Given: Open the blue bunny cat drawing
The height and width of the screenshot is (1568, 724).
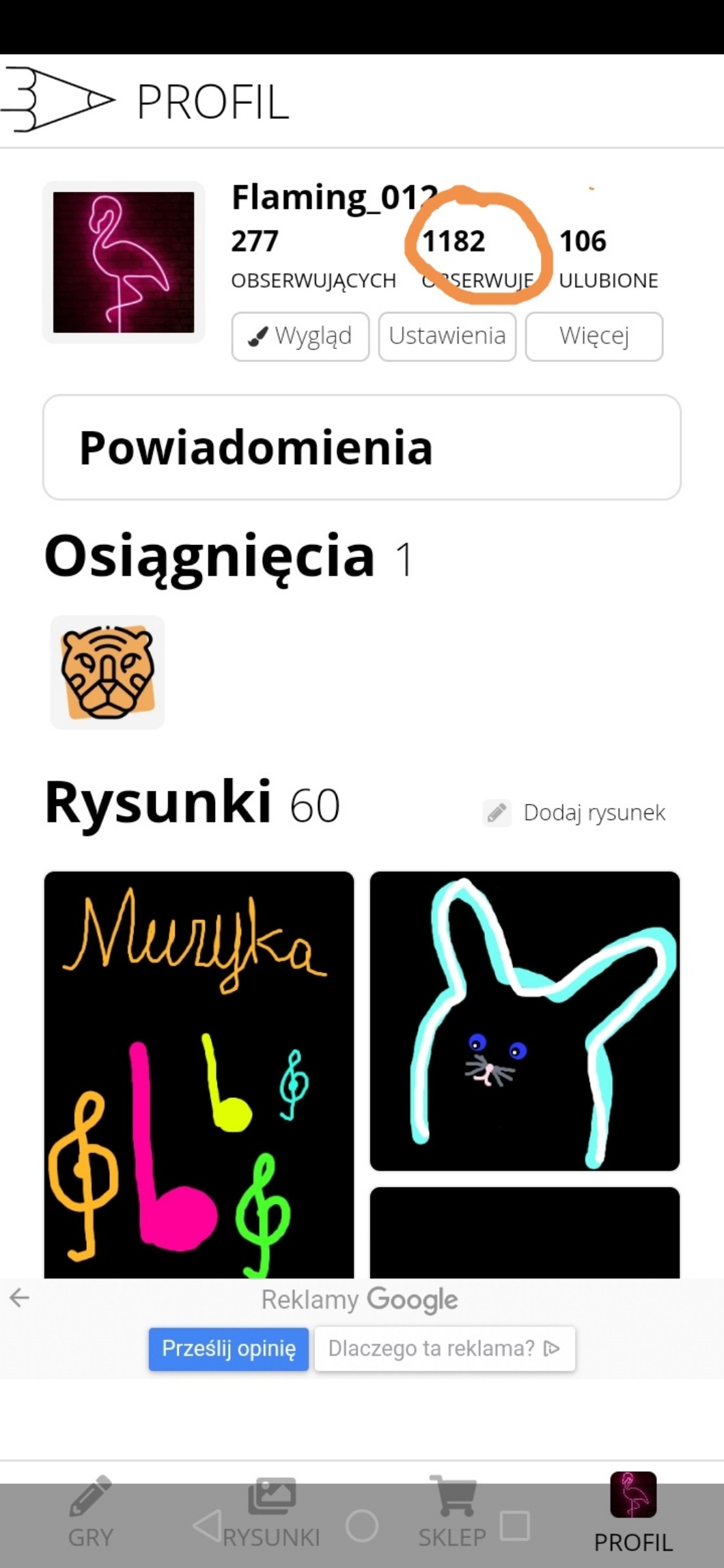Looking at the screenshot, I should (x=524, y=1020).
